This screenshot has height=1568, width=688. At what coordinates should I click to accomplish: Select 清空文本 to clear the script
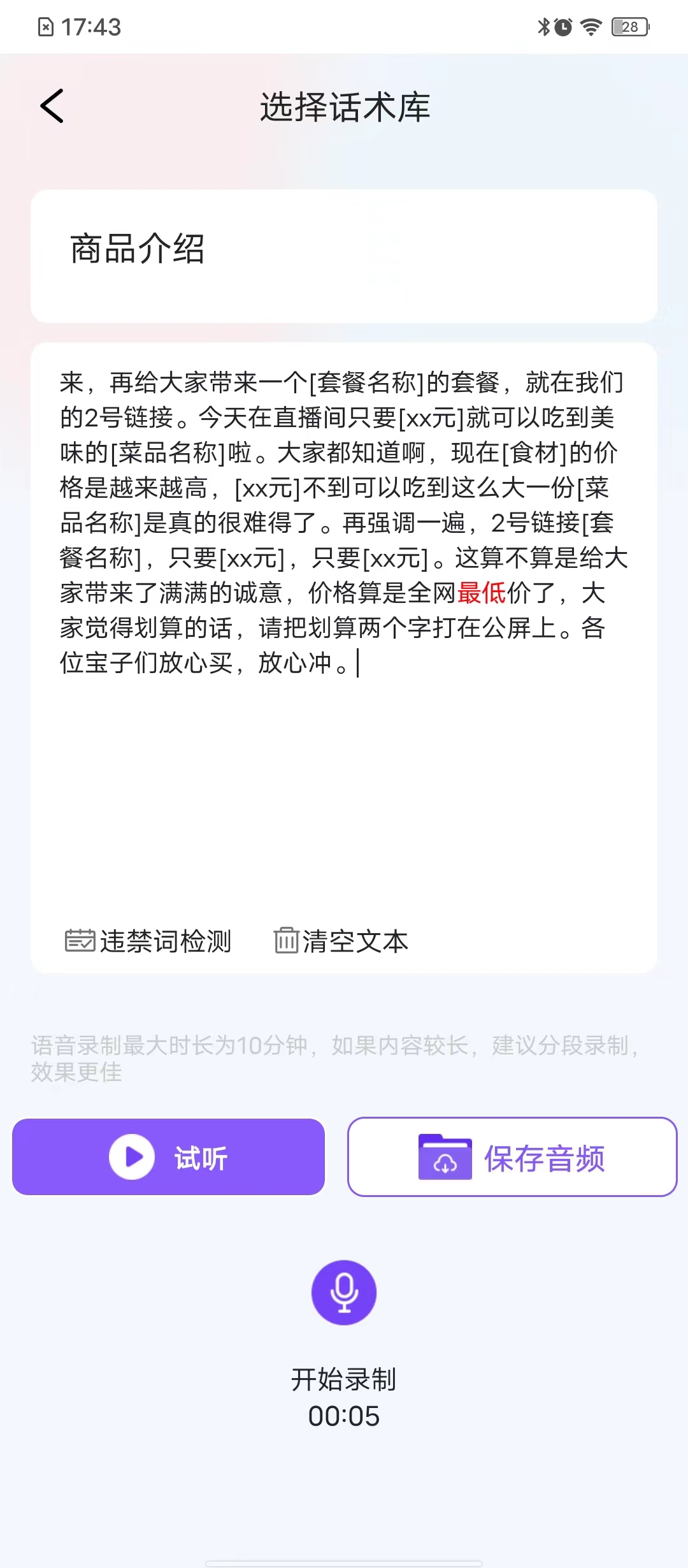pyautogui.click(x=355, y=942)
